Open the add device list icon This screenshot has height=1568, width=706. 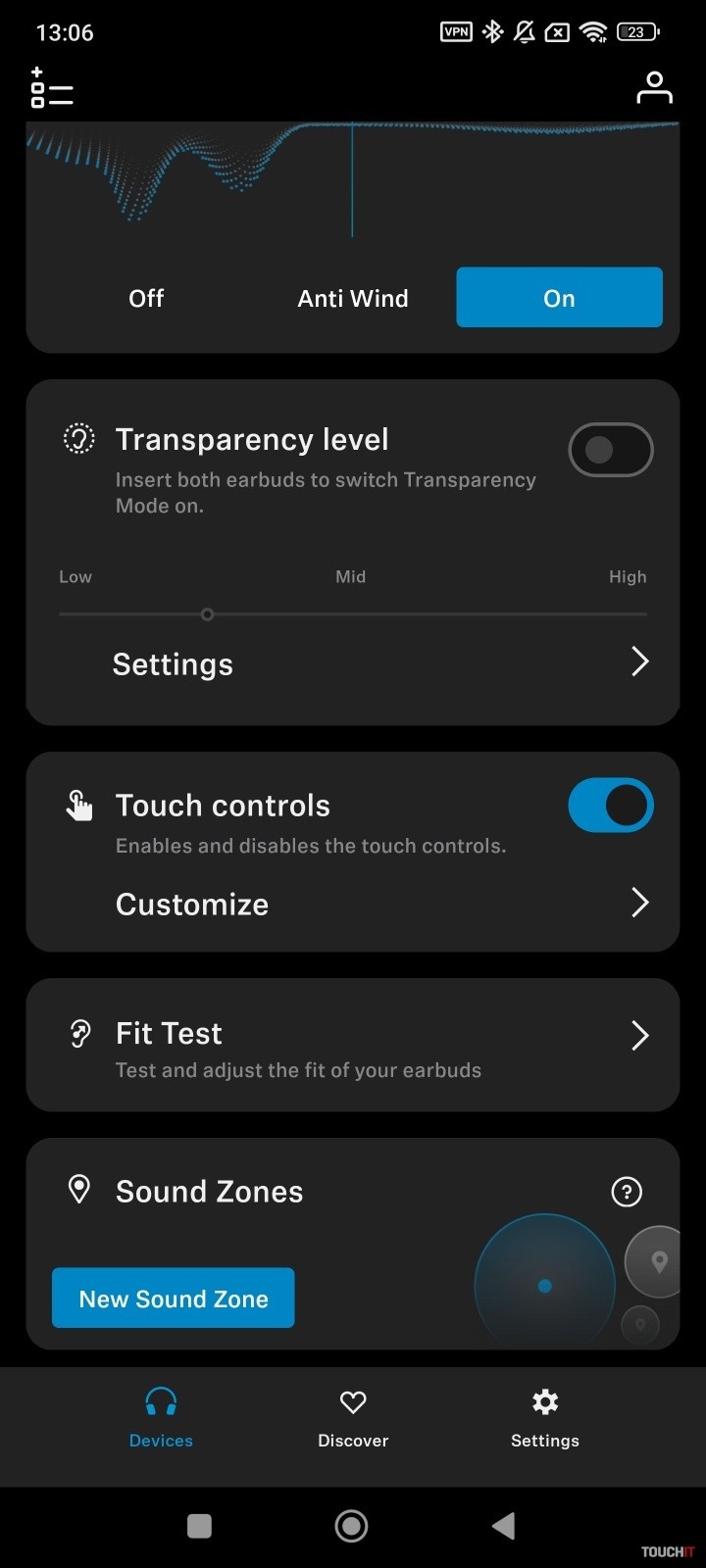tap(51, 88)
